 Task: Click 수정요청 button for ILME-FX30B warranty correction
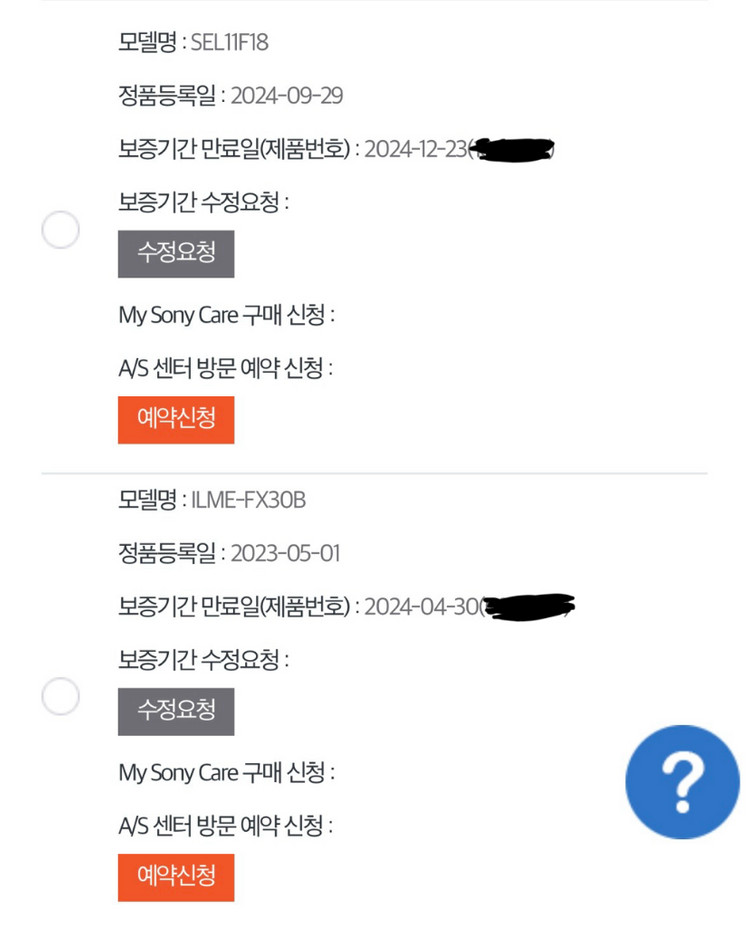point(176,711)
